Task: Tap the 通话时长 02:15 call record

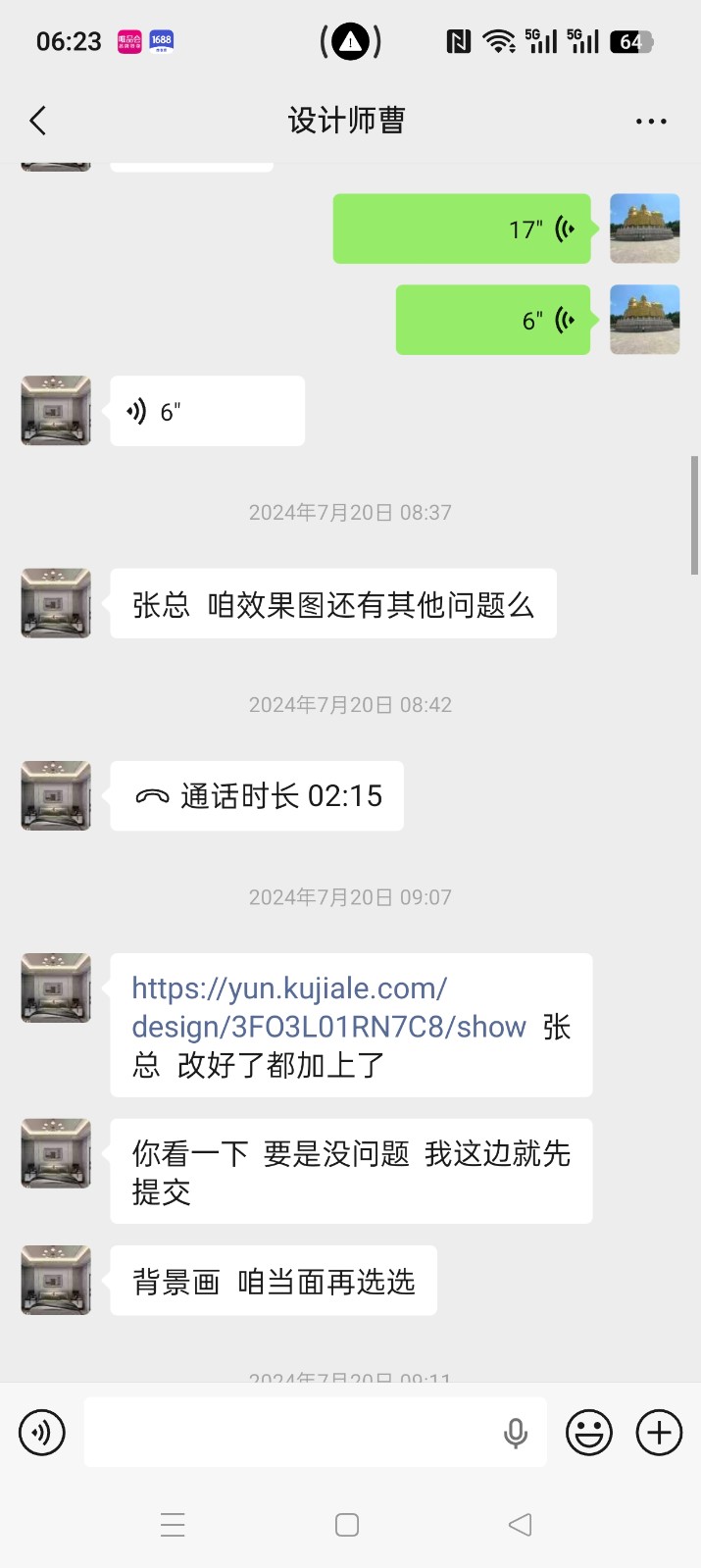Action: pyautogui.click(x=257, y=796)
